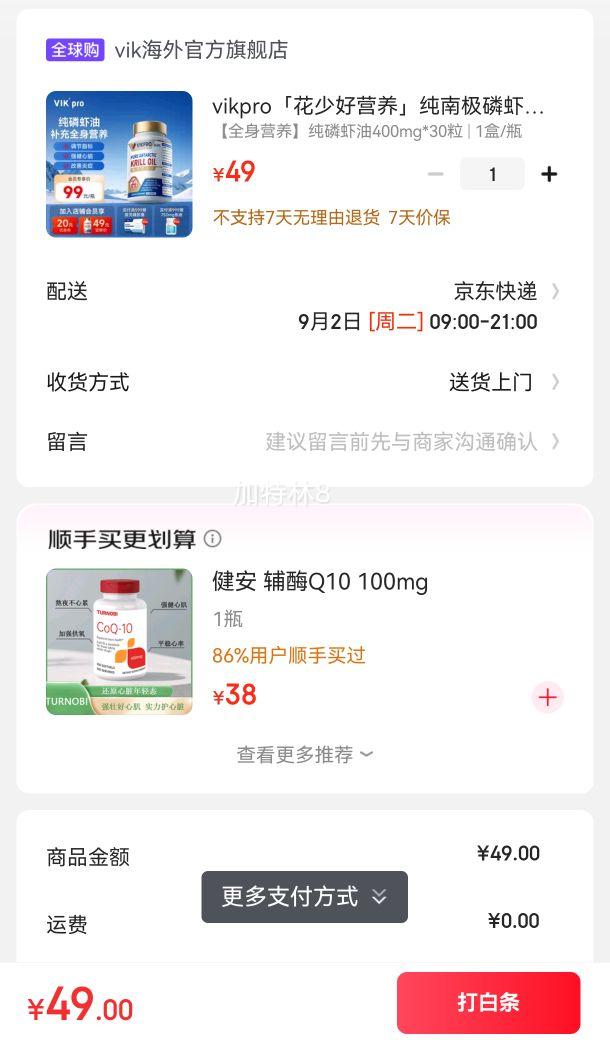This screenshot has width=610, height=1053.
Task: Expand 查看更多推荐 recommendations
Action: click(x=304, y=754)
